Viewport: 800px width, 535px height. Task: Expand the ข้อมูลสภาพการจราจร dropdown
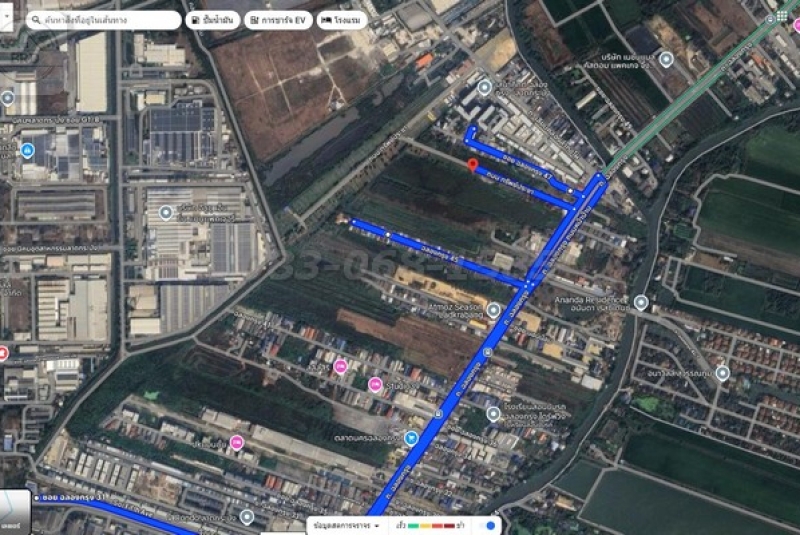(346, 525)
